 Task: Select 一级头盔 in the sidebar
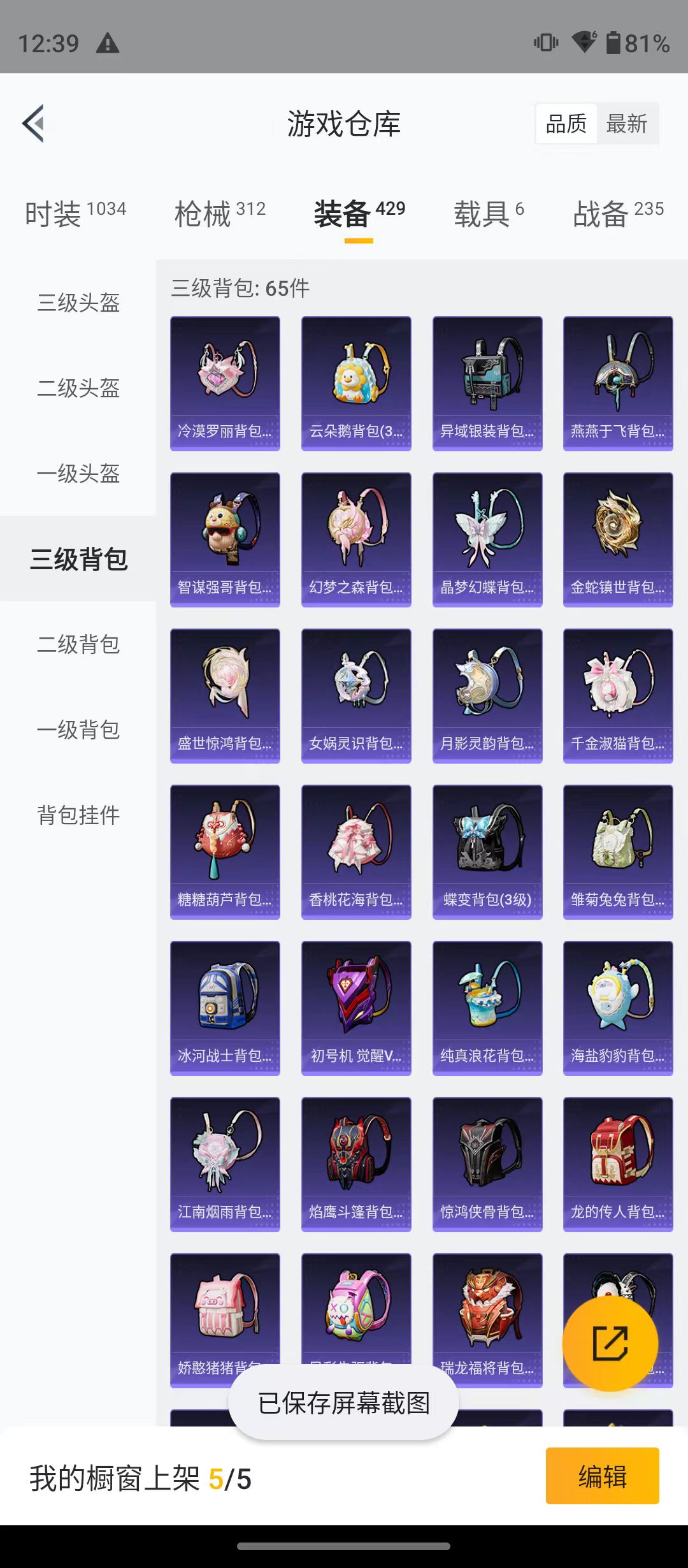[78, 473]
